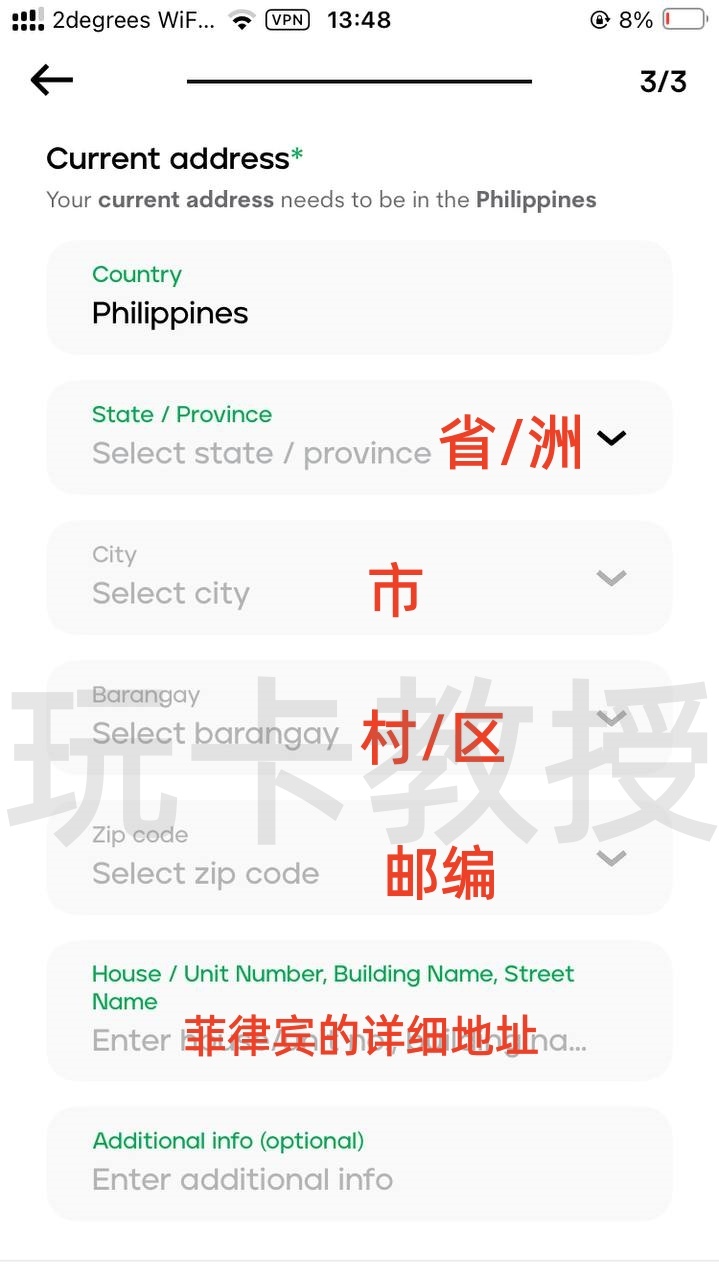Choose a barangay from the dropdown
This screenshot has width=719, height=1280.
[359, 717]
